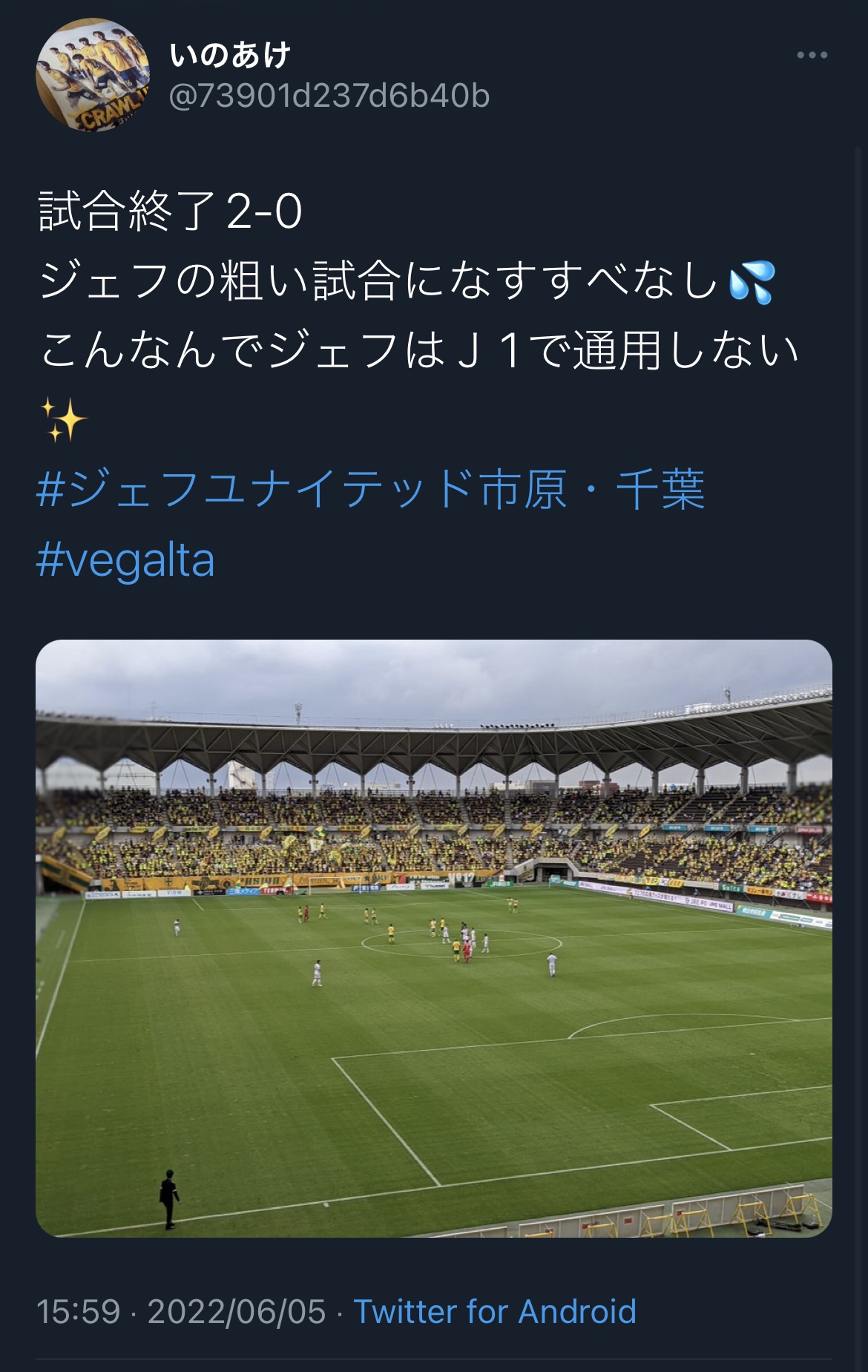Open the いのあけ display name
The image size is (868, 1372).
pyautogui.click(x=230, y=55)
